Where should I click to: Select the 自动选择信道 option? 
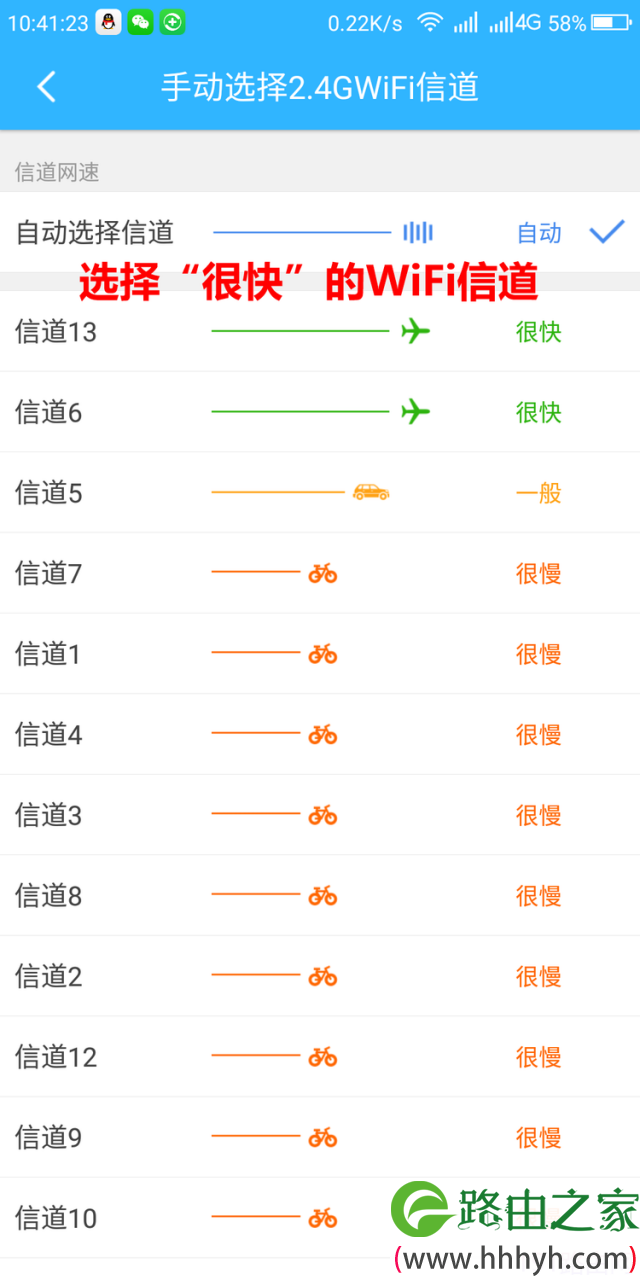(320, 233)
